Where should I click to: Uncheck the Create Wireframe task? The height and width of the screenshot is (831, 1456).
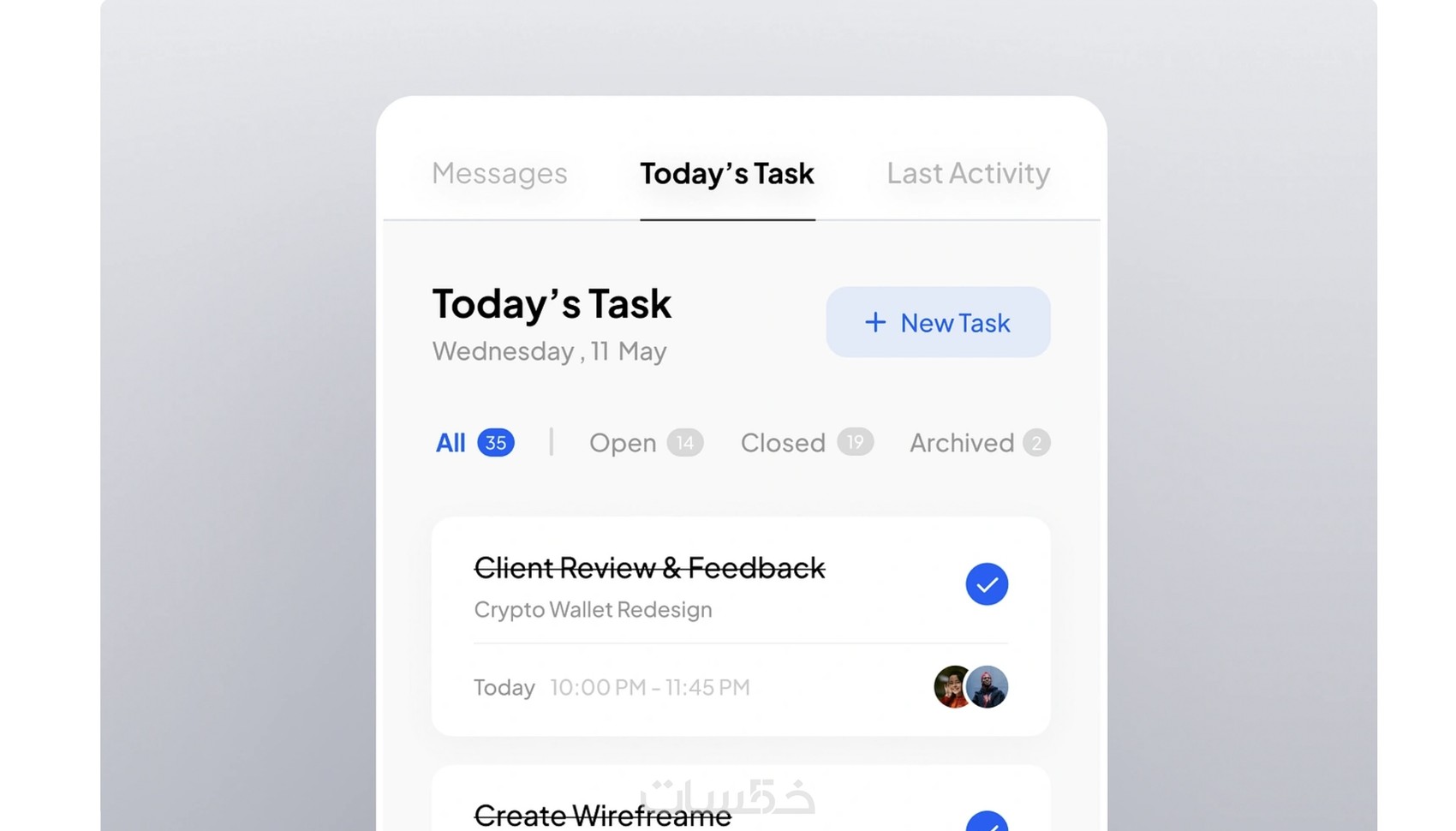987,823
